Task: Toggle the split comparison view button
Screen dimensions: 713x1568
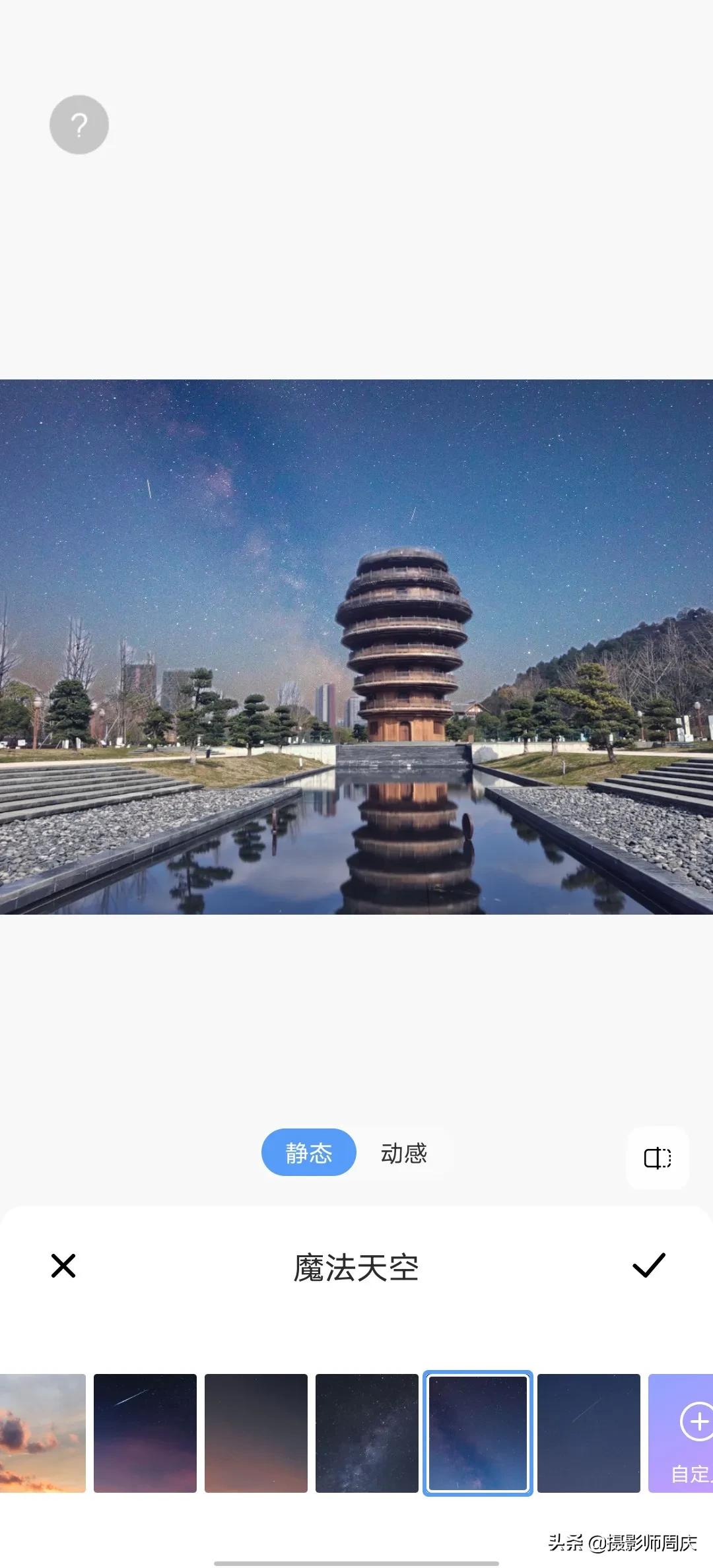Action: 658,1159
